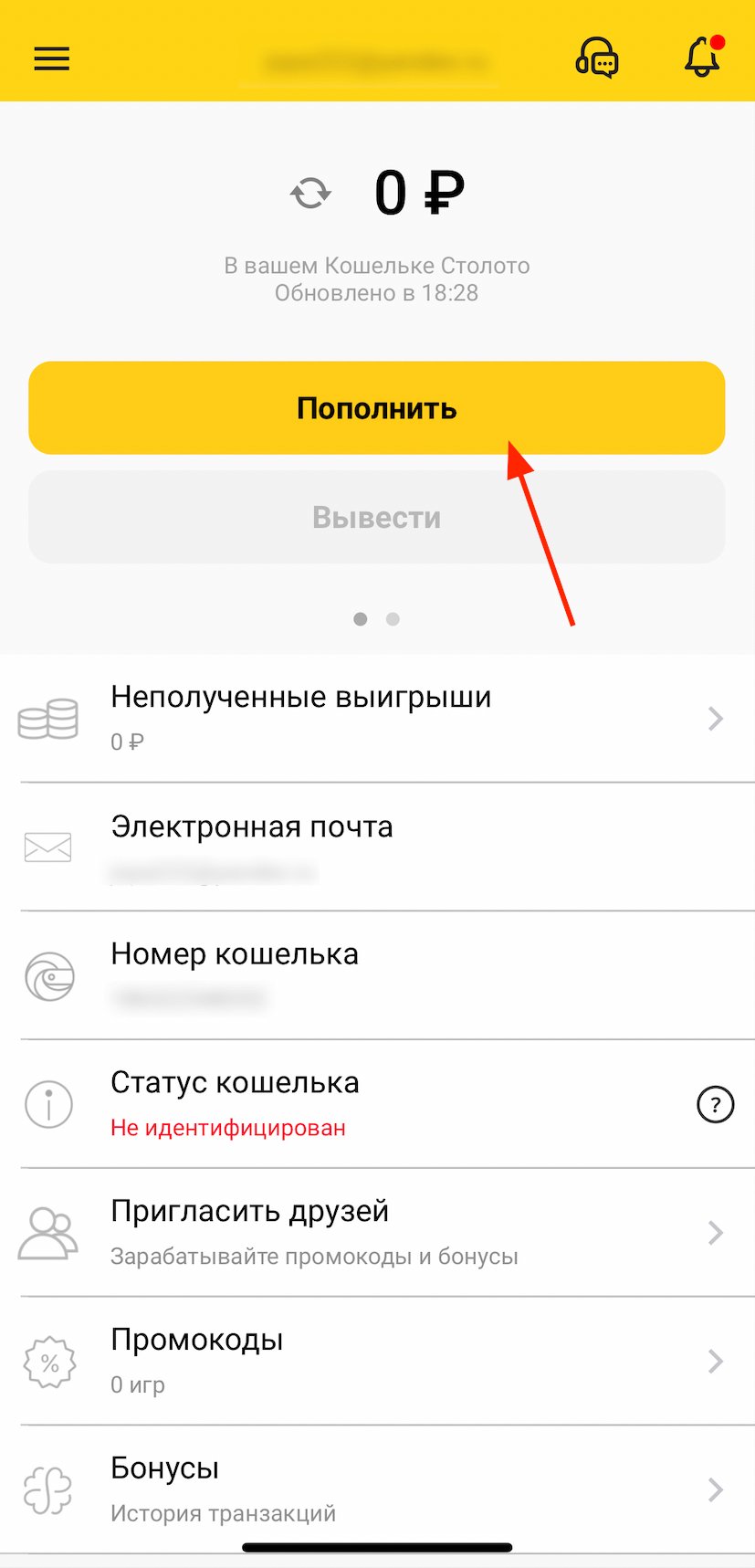Image resolution: width=755 pixels, height=1568 pixels.
Task: Open the support chat headset icon
Action: point(597,59)
